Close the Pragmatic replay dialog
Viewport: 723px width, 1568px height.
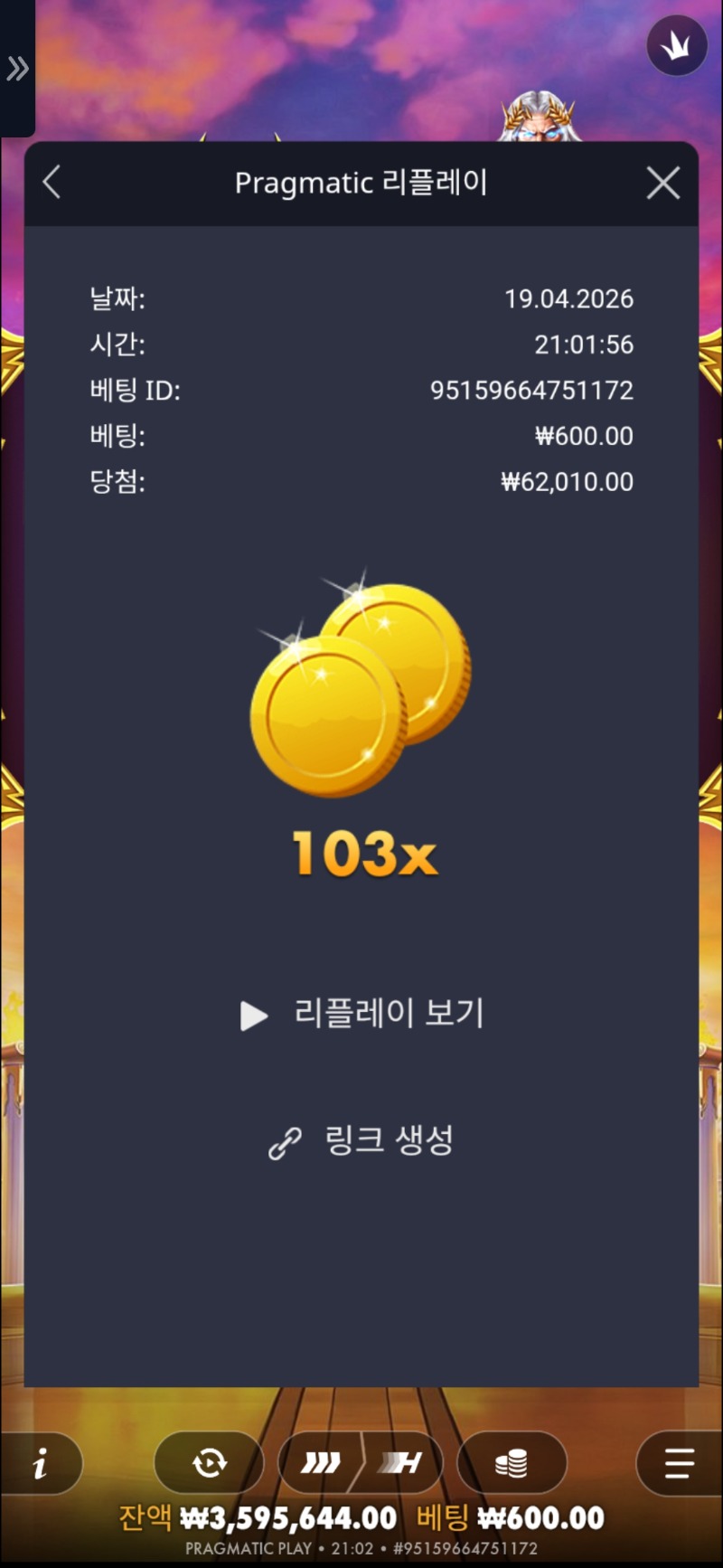(663, 184)
